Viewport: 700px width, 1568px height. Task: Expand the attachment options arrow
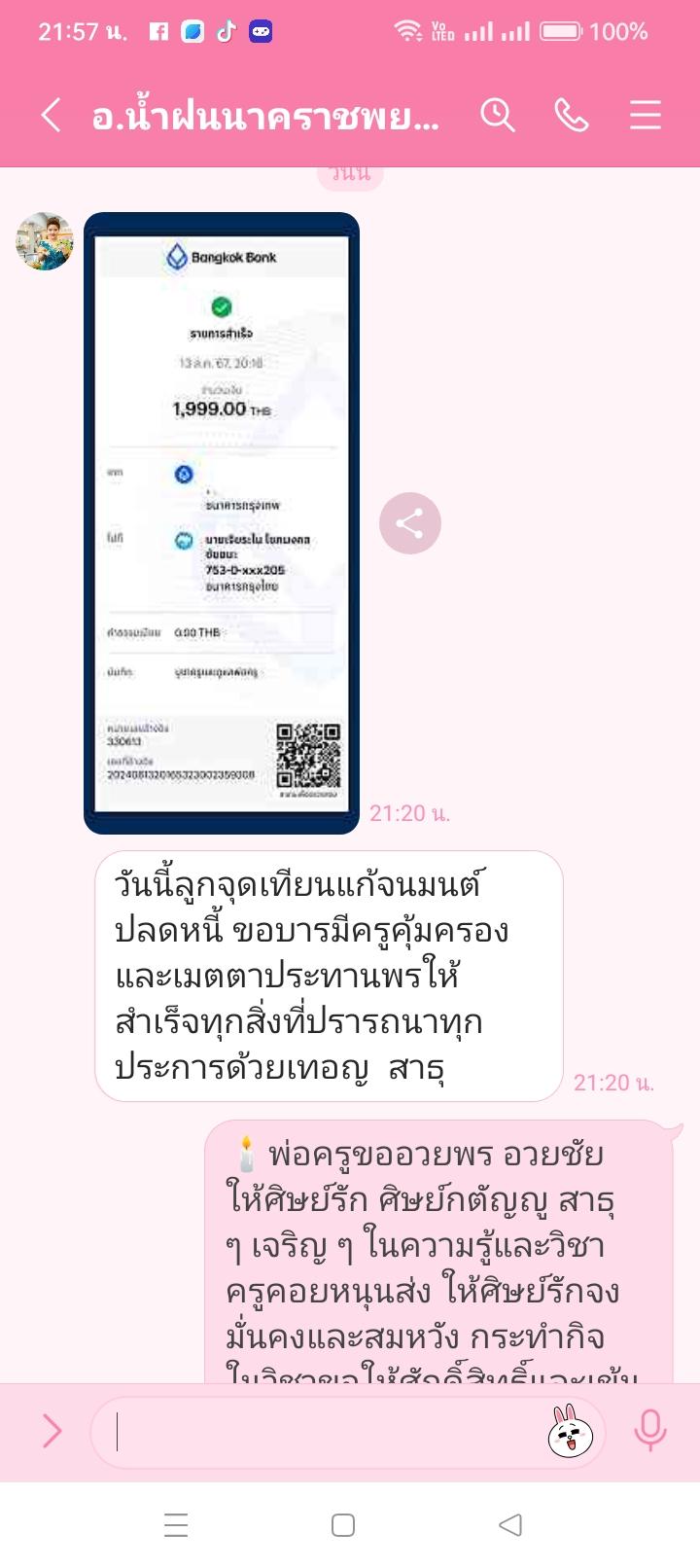click(52, 1431)
